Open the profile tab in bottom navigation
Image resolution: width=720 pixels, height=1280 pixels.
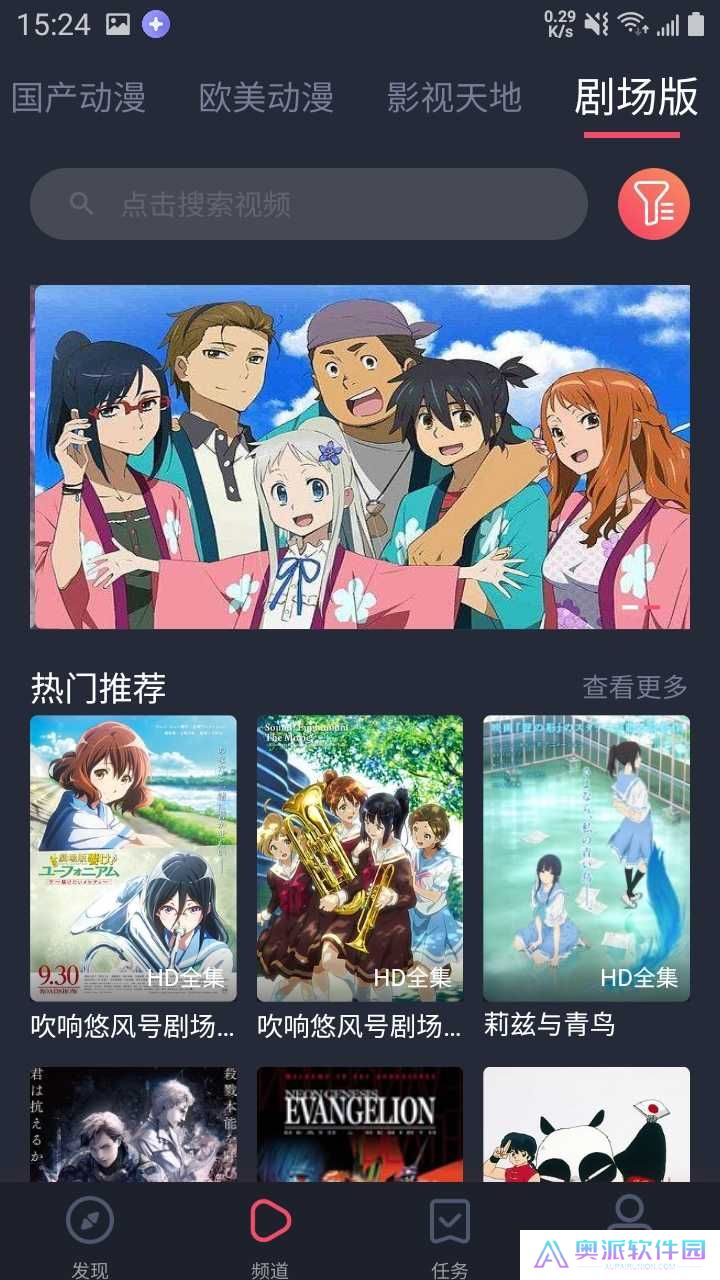pos(629,1213)
